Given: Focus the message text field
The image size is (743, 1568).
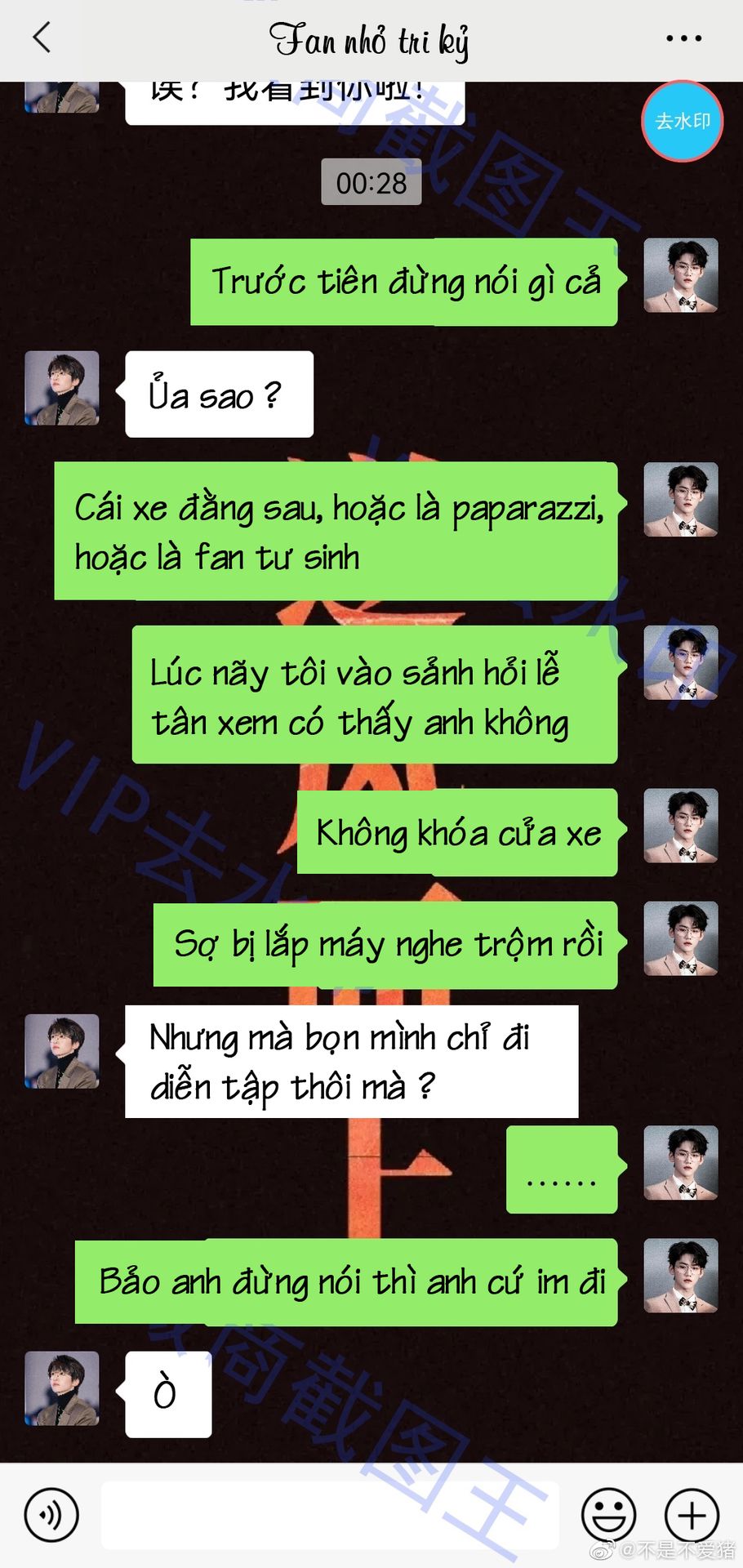Looking at the screenshot, I should (329, 1516).
